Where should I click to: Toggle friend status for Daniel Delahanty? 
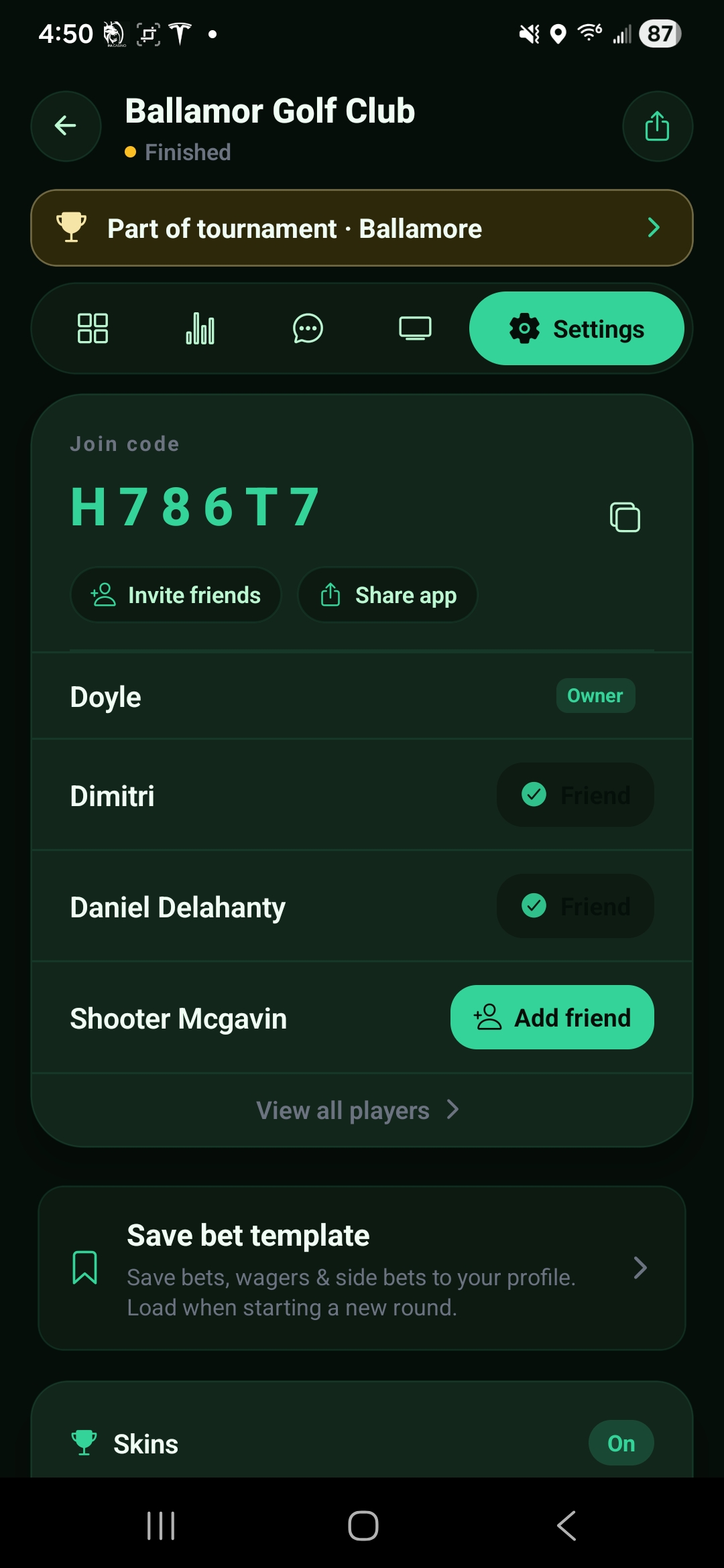click(x=575, y=906)
